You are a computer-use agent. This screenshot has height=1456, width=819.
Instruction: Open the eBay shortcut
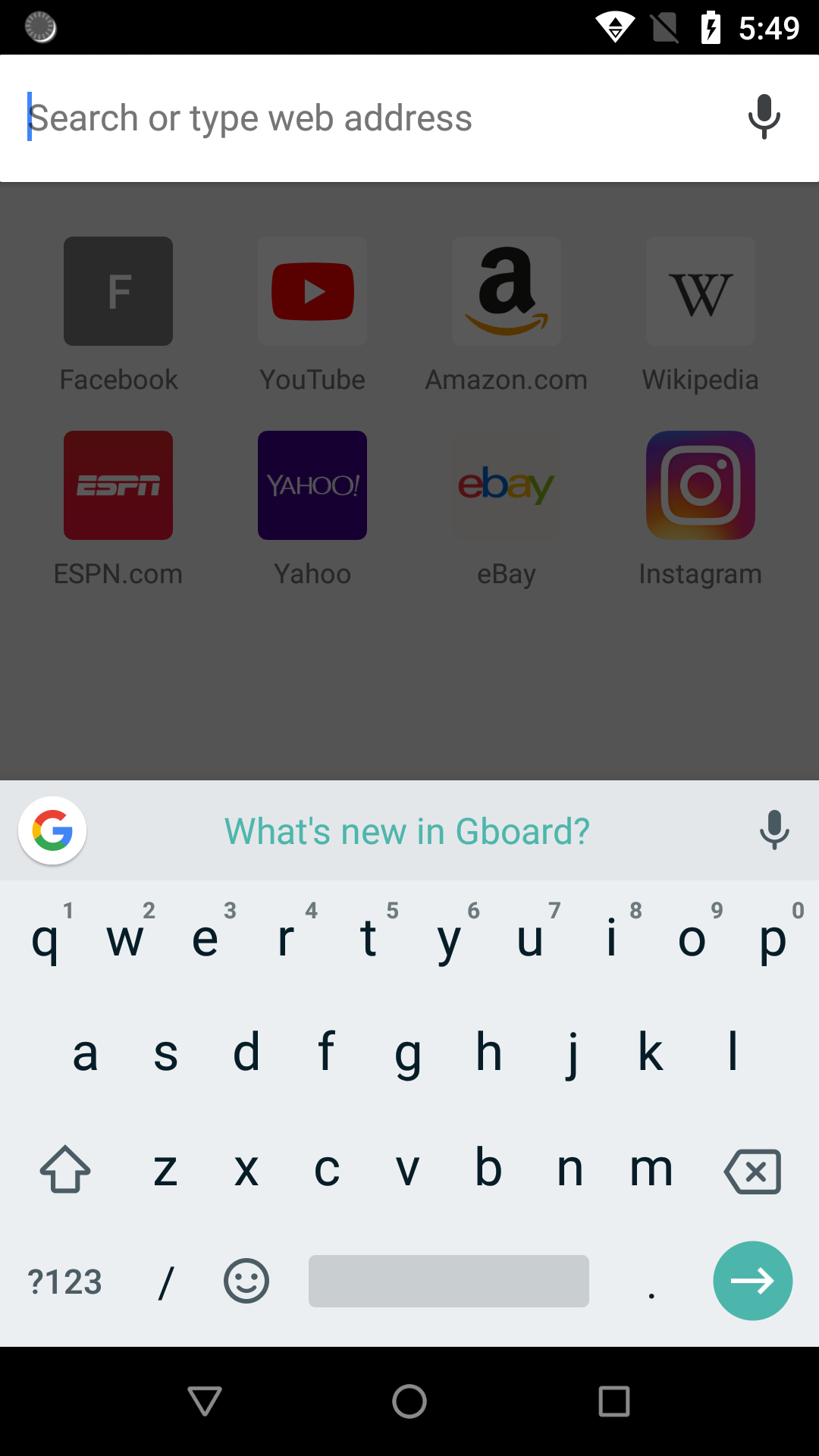click(x=507, y=486)
